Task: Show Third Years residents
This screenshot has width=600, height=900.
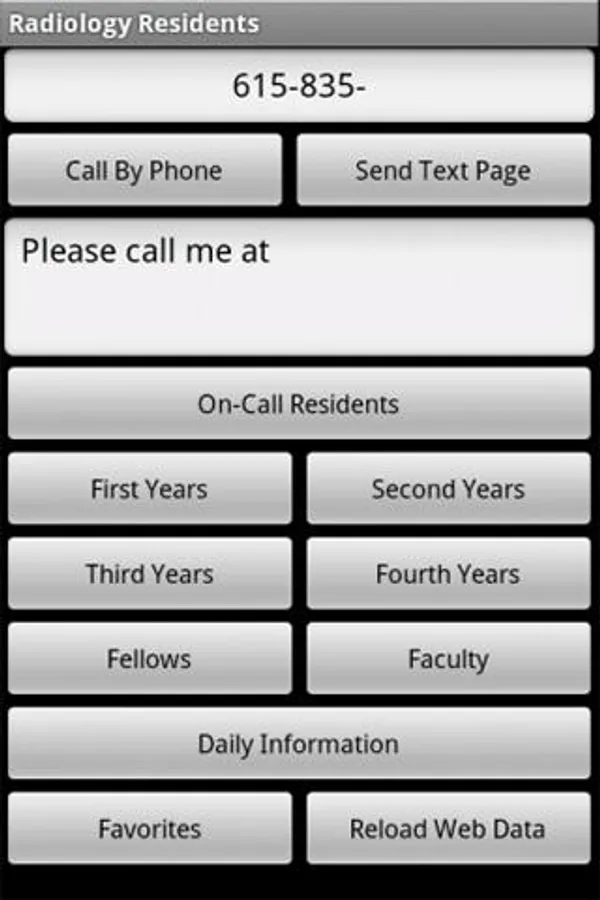Action: [150, 574]
